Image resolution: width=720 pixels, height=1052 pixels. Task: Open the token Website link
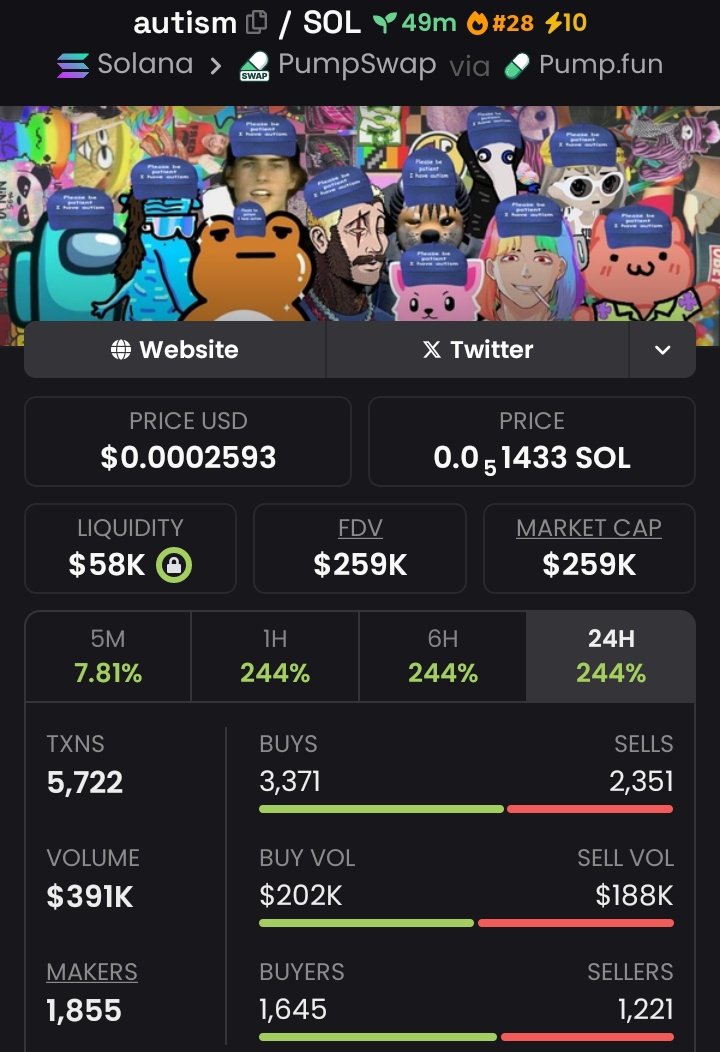click(175, 350)
